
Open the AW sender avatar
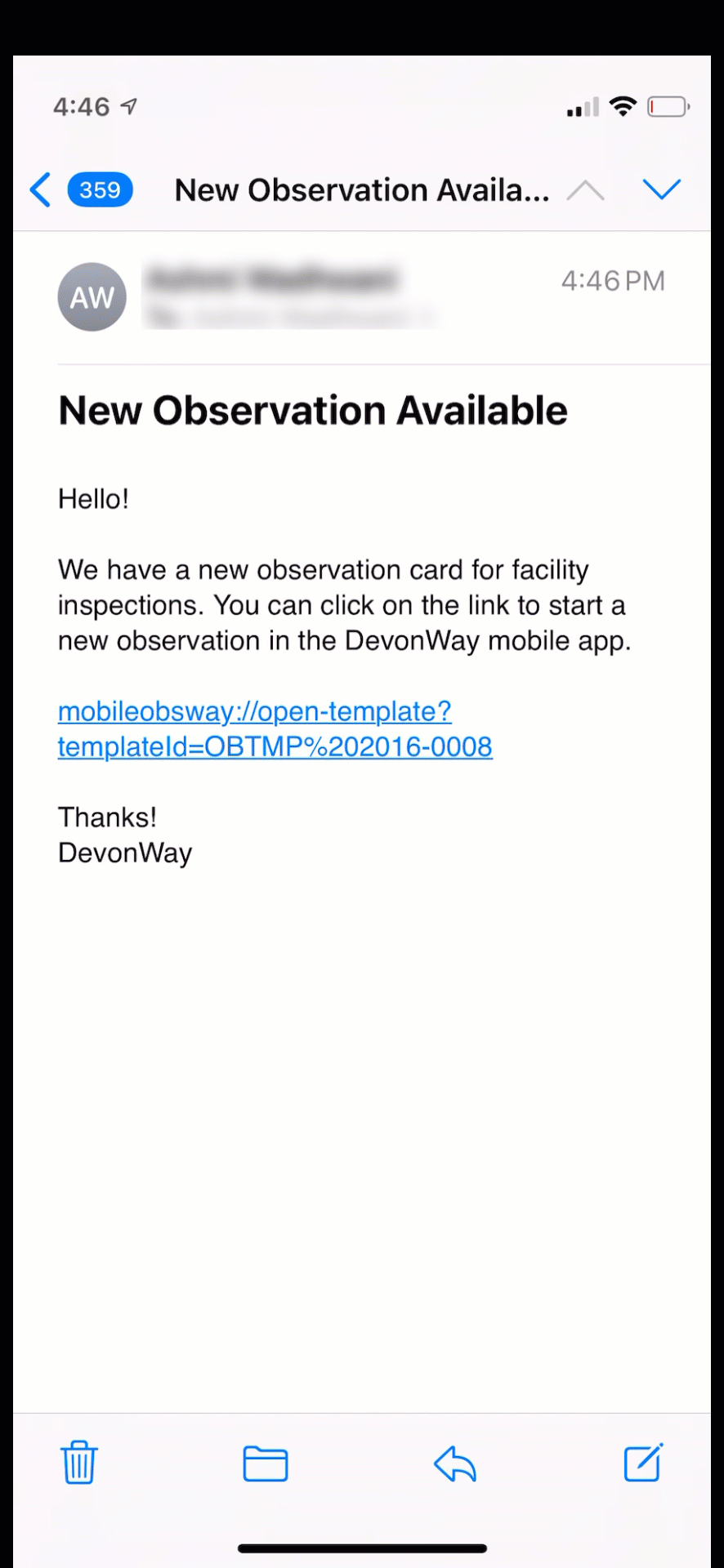pos(92,297)
